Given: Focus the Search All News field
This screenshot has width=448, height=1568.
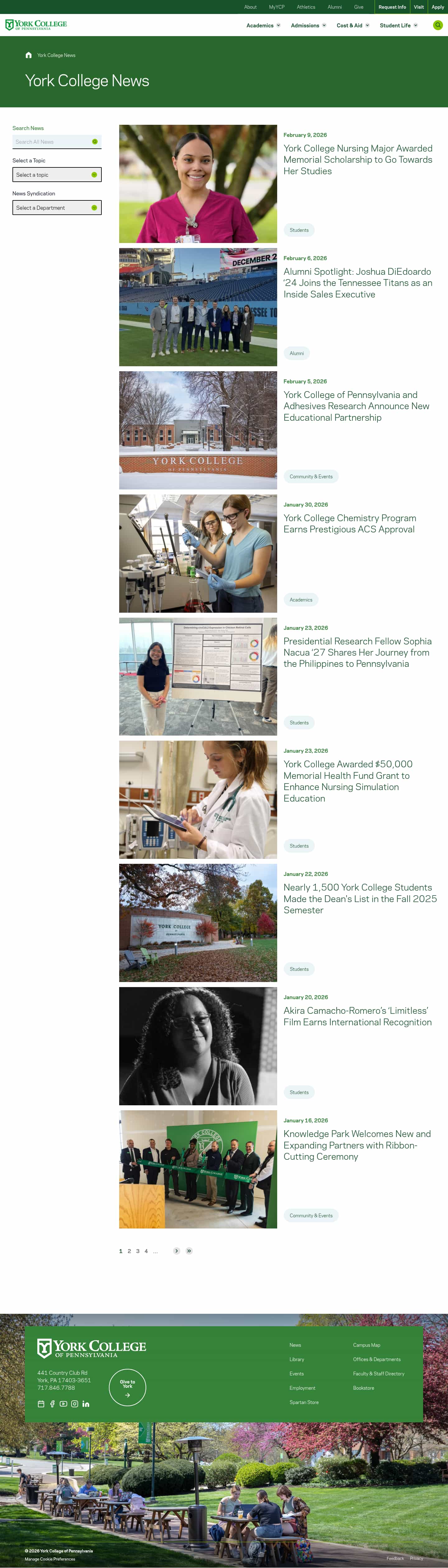Looking at the screenshot, I should click(52, 142).
